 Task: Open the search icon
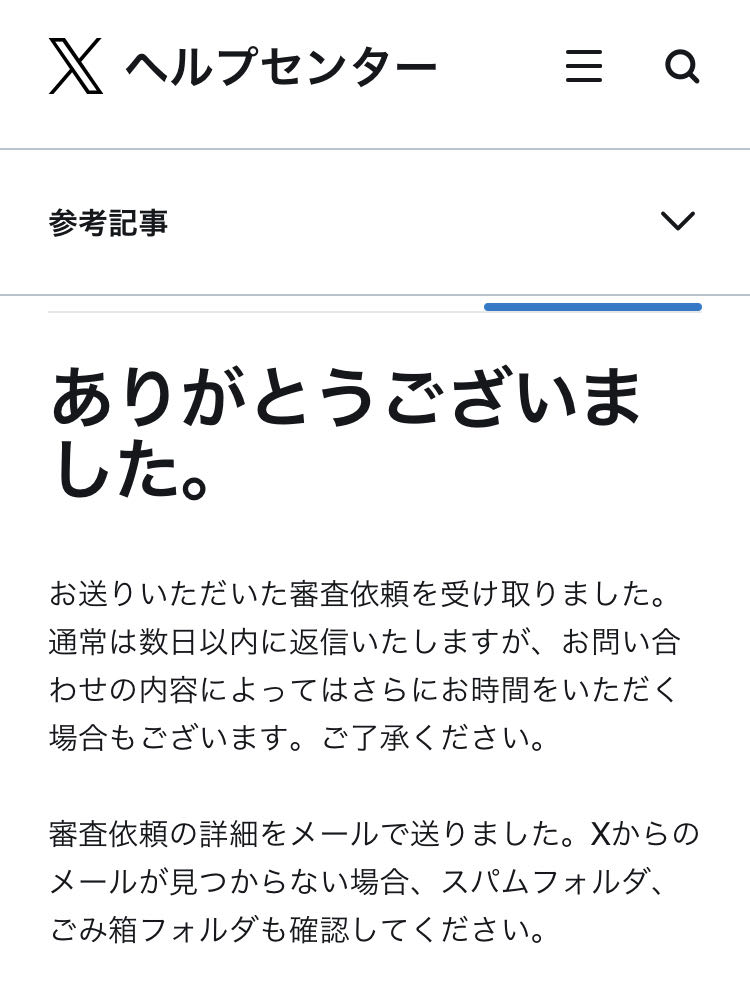tap(682, 67)
